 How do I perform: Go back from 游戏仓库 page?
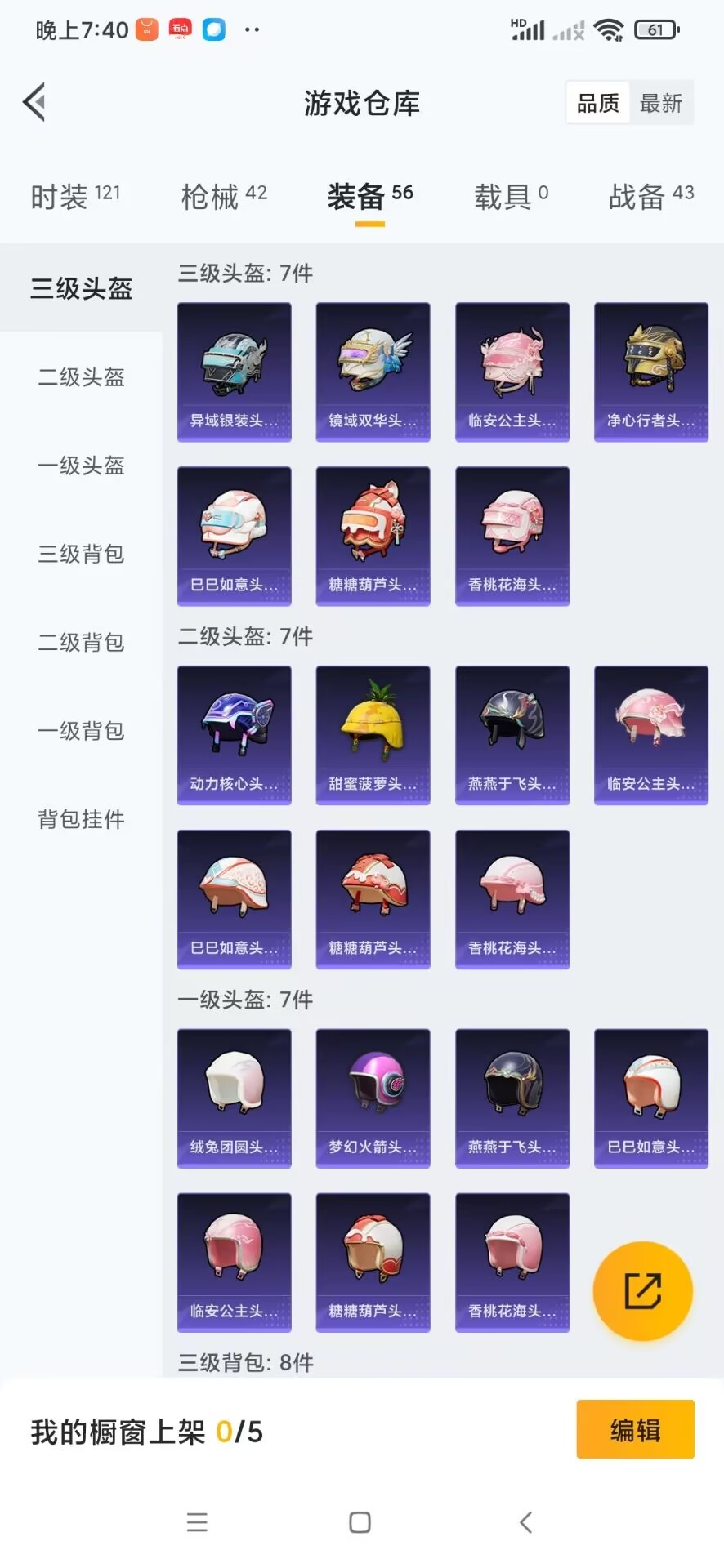[34, 103]
